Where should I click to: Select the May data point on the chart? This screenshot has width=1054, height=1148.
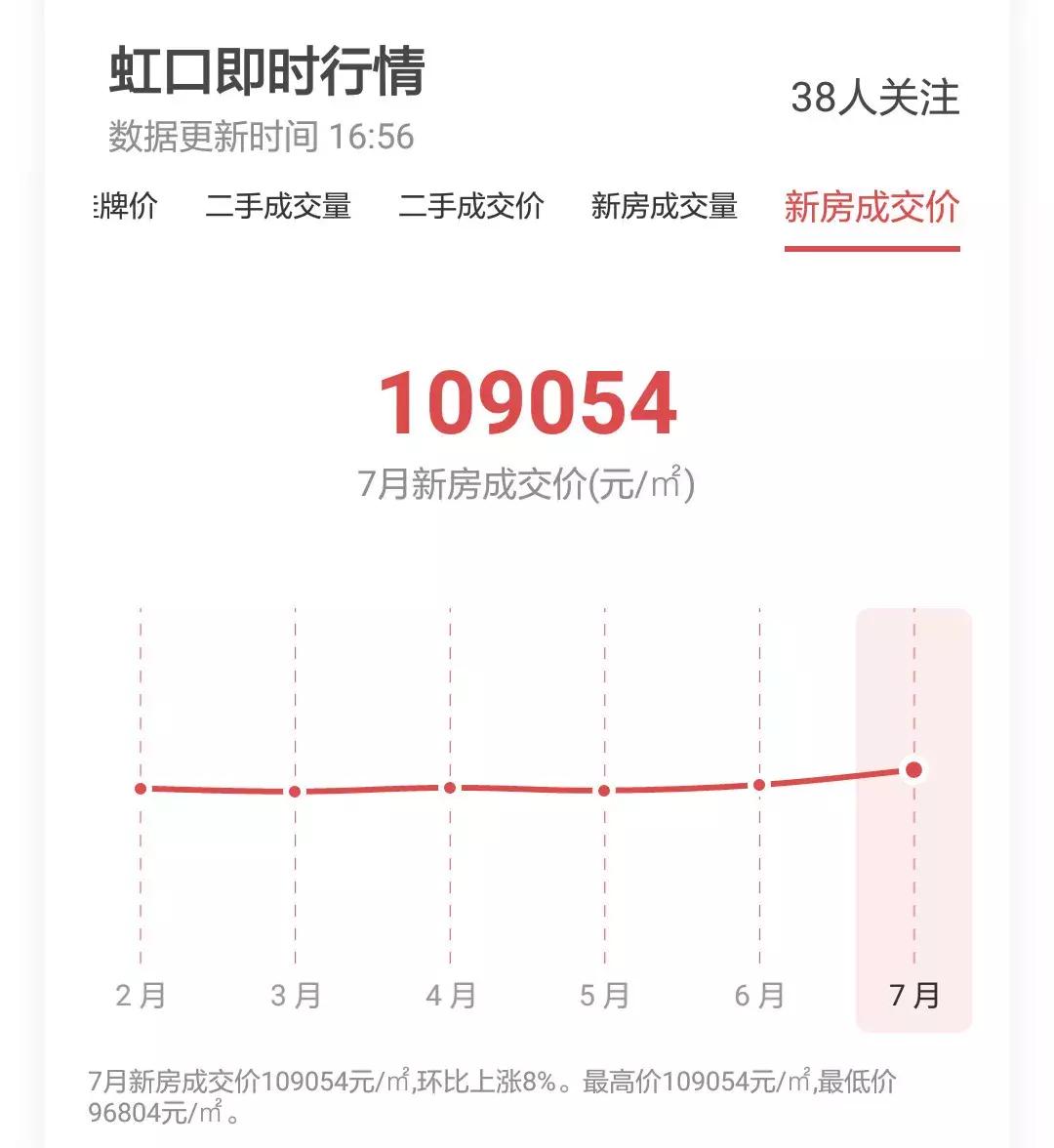click(605, 789)
